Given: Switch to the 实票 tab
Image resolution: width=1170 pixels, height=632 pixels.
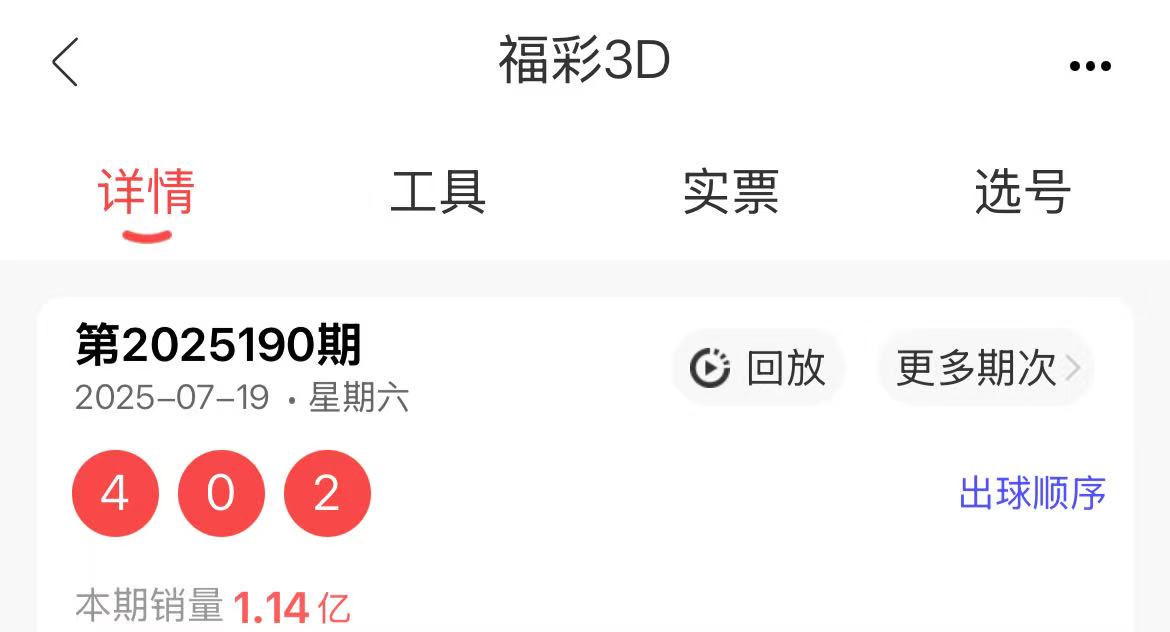Looking at the screenshot, I should 730,192.
